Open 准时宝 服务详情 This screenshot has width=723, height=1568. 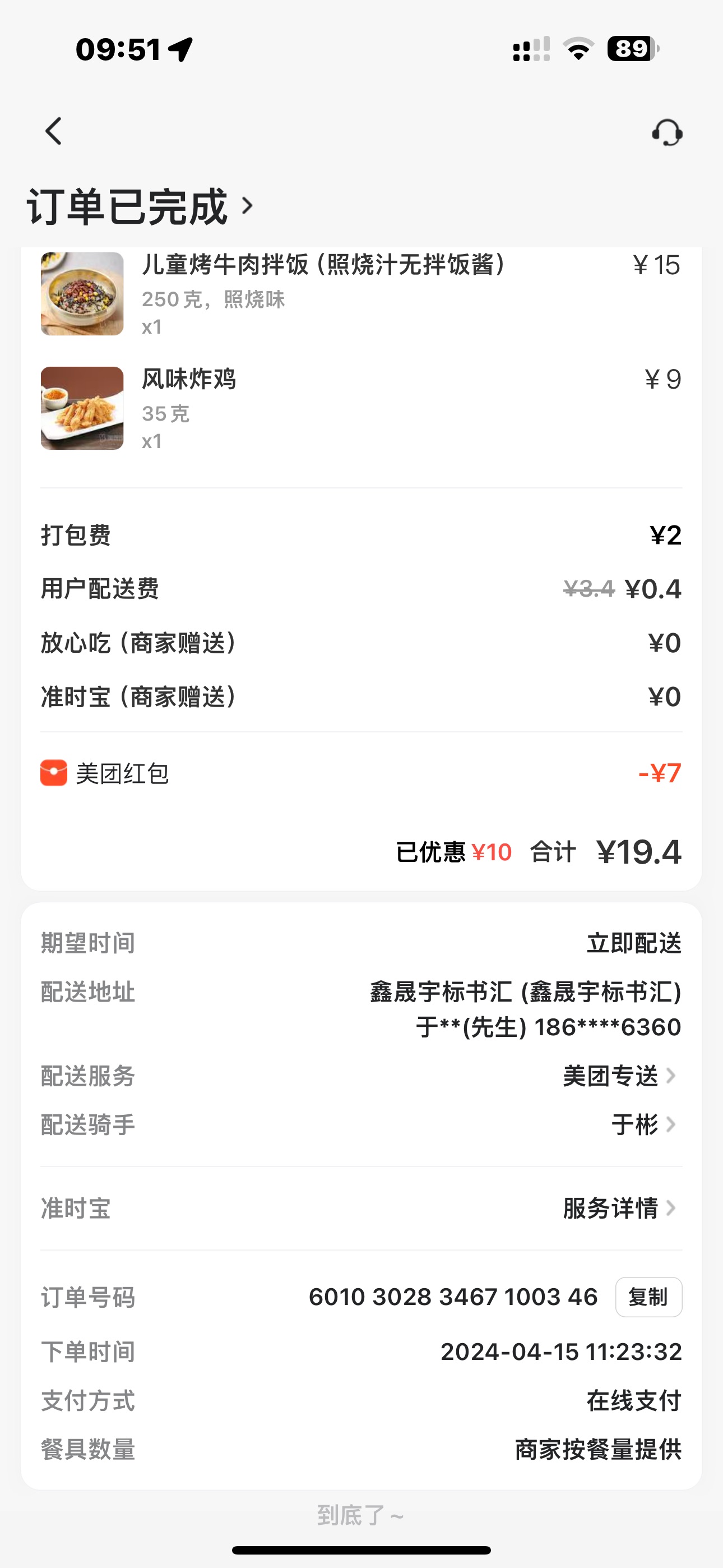pyautogui.click(x=619, y=1209)
